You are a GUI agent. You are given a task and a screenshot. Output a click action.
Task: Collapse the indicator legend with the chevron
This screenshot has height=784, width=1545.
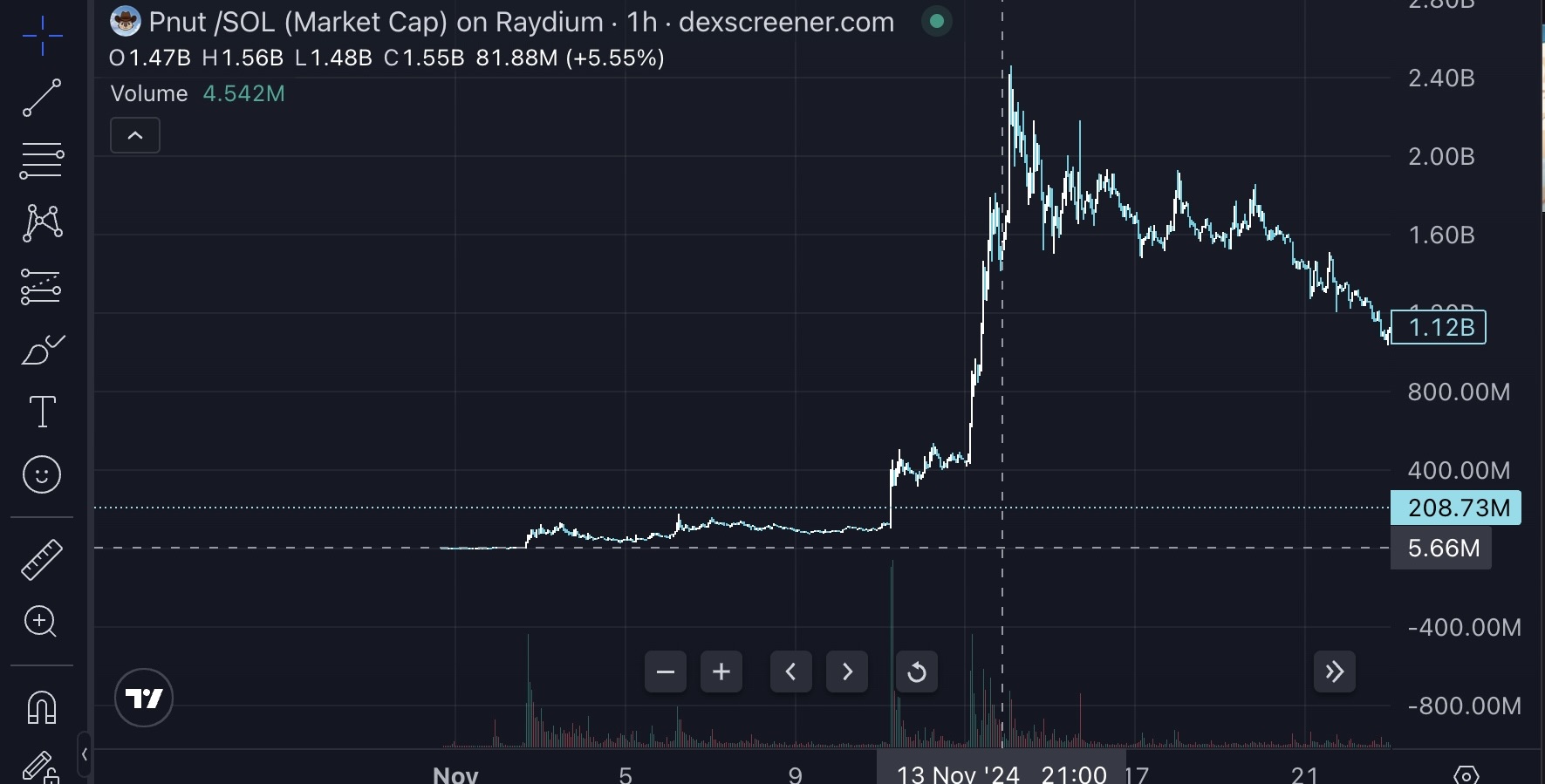[x=135, y=135]
